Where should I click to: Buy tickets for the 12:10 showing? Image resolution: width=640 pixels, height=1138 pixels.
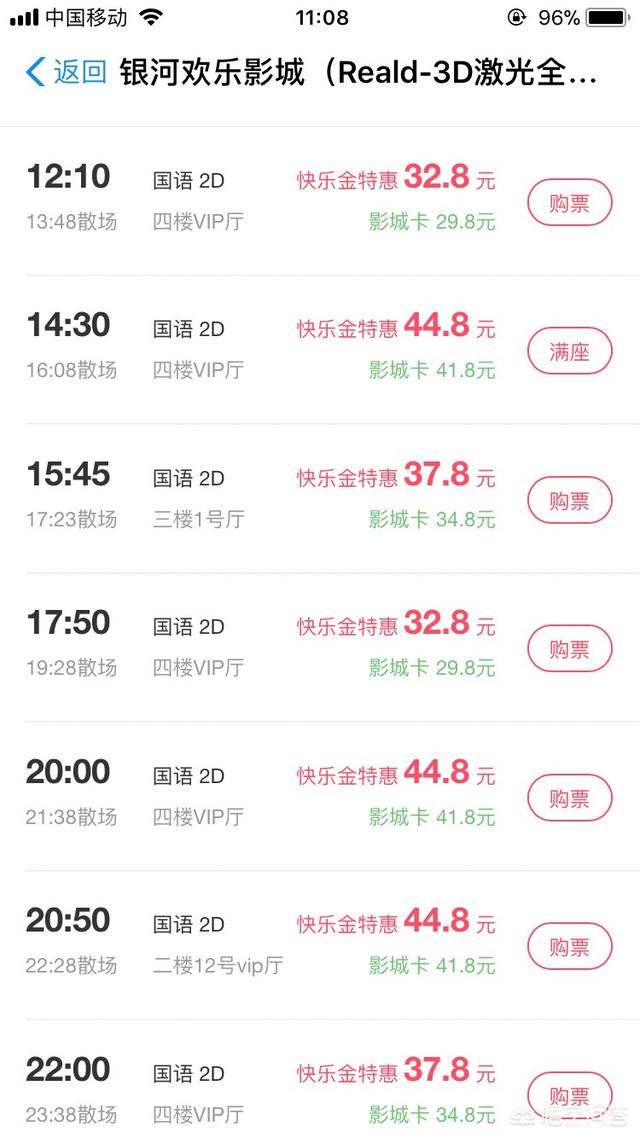[x=570, y=202]
